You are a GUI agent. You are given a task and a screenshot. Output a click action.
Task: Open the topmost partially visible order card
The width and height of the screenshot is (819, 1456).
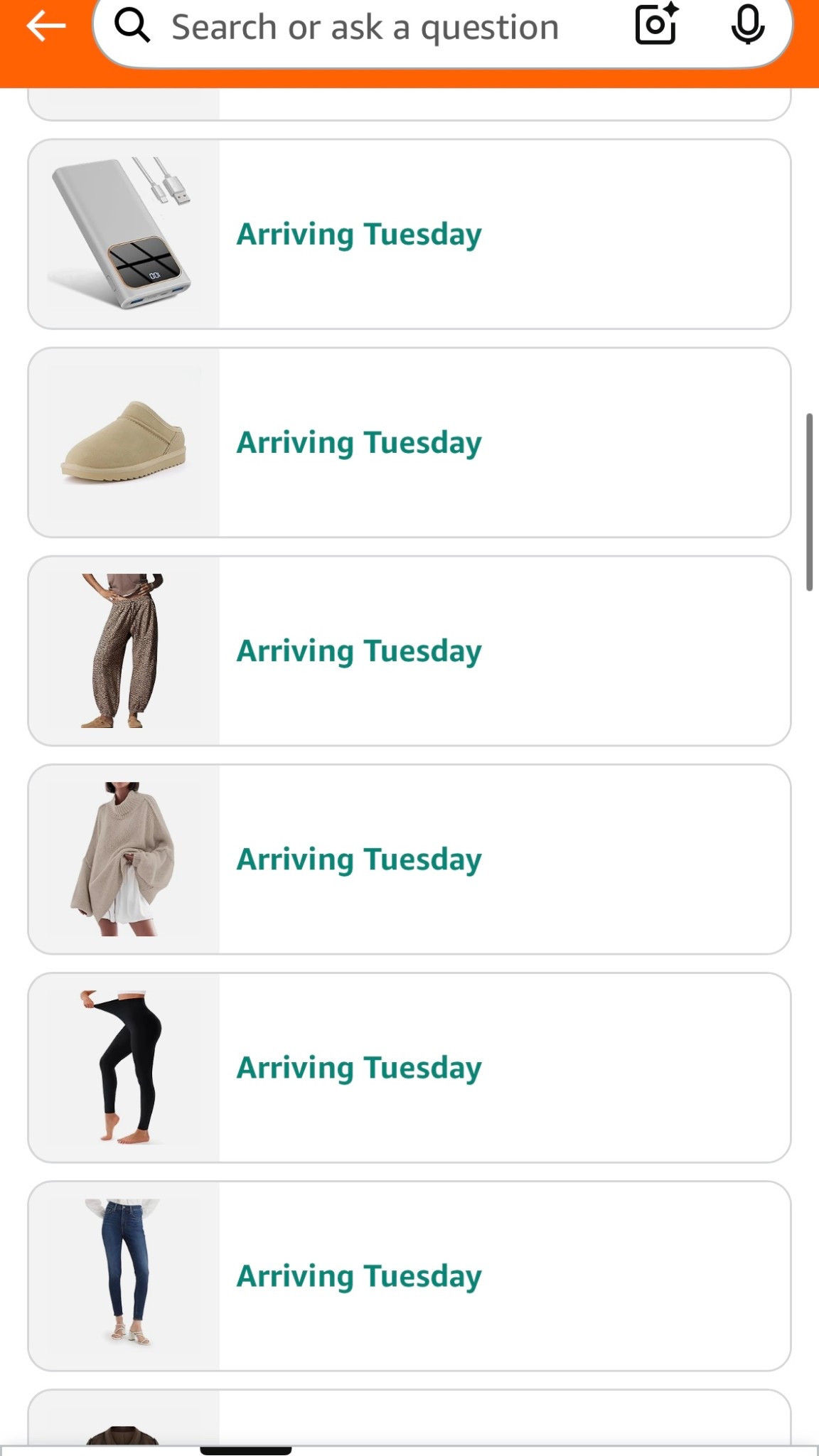409,107
